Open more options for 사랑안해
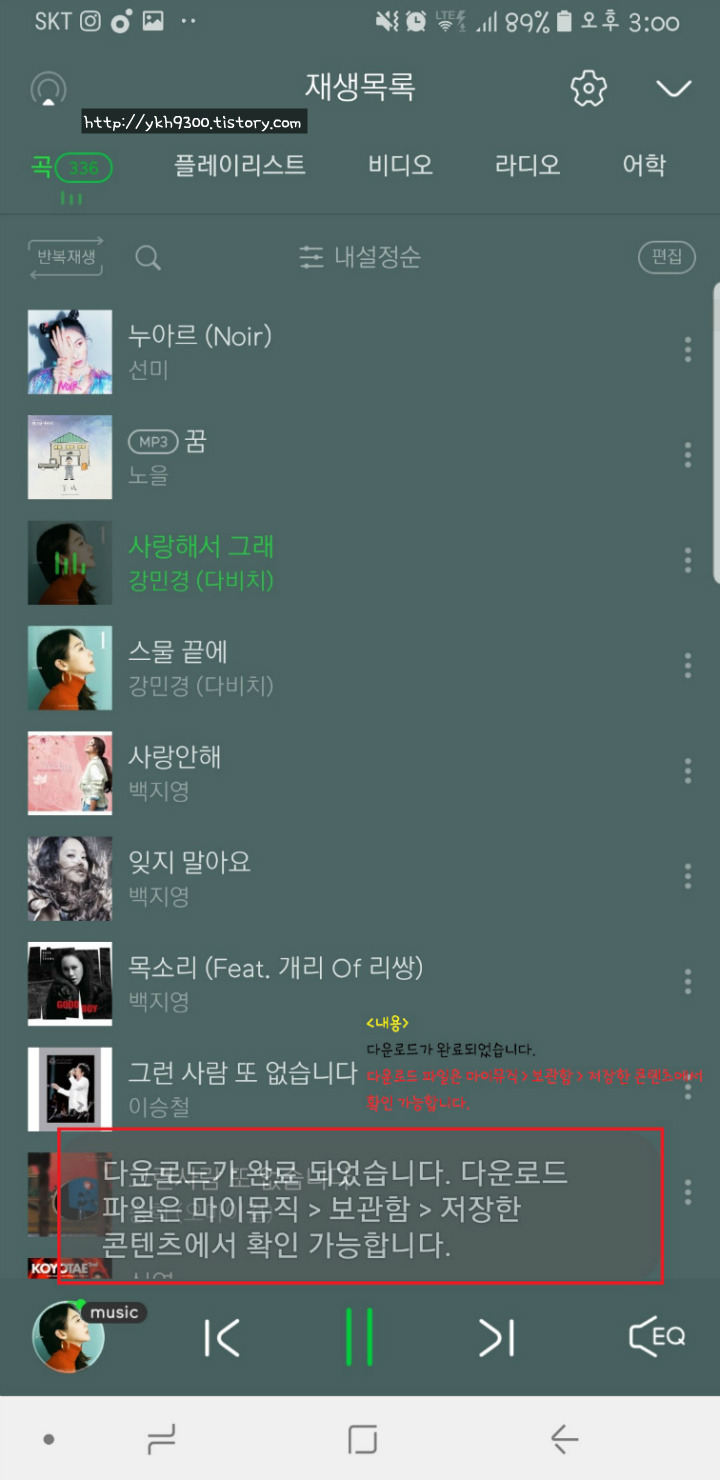Screen dimensions: 720x1480 (x=687, y=771)
